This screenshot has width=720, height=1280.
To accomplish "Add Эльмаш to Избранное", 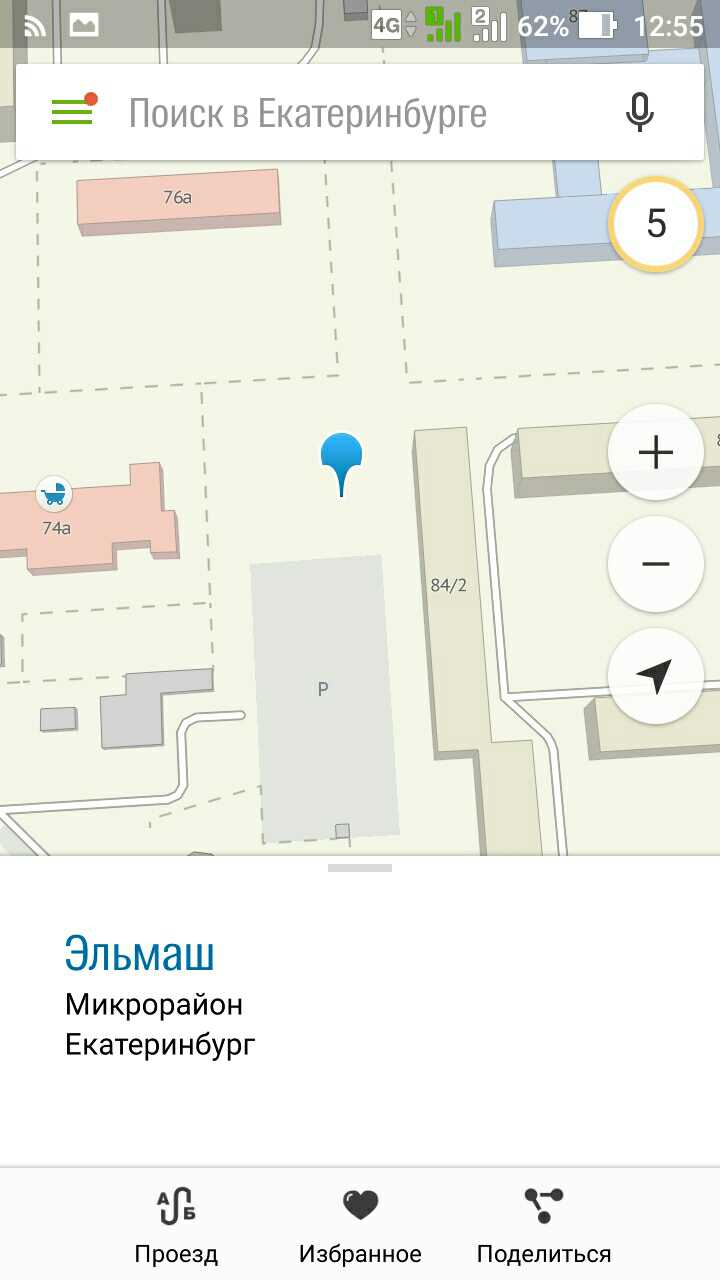I will (x=360, y=1226).
